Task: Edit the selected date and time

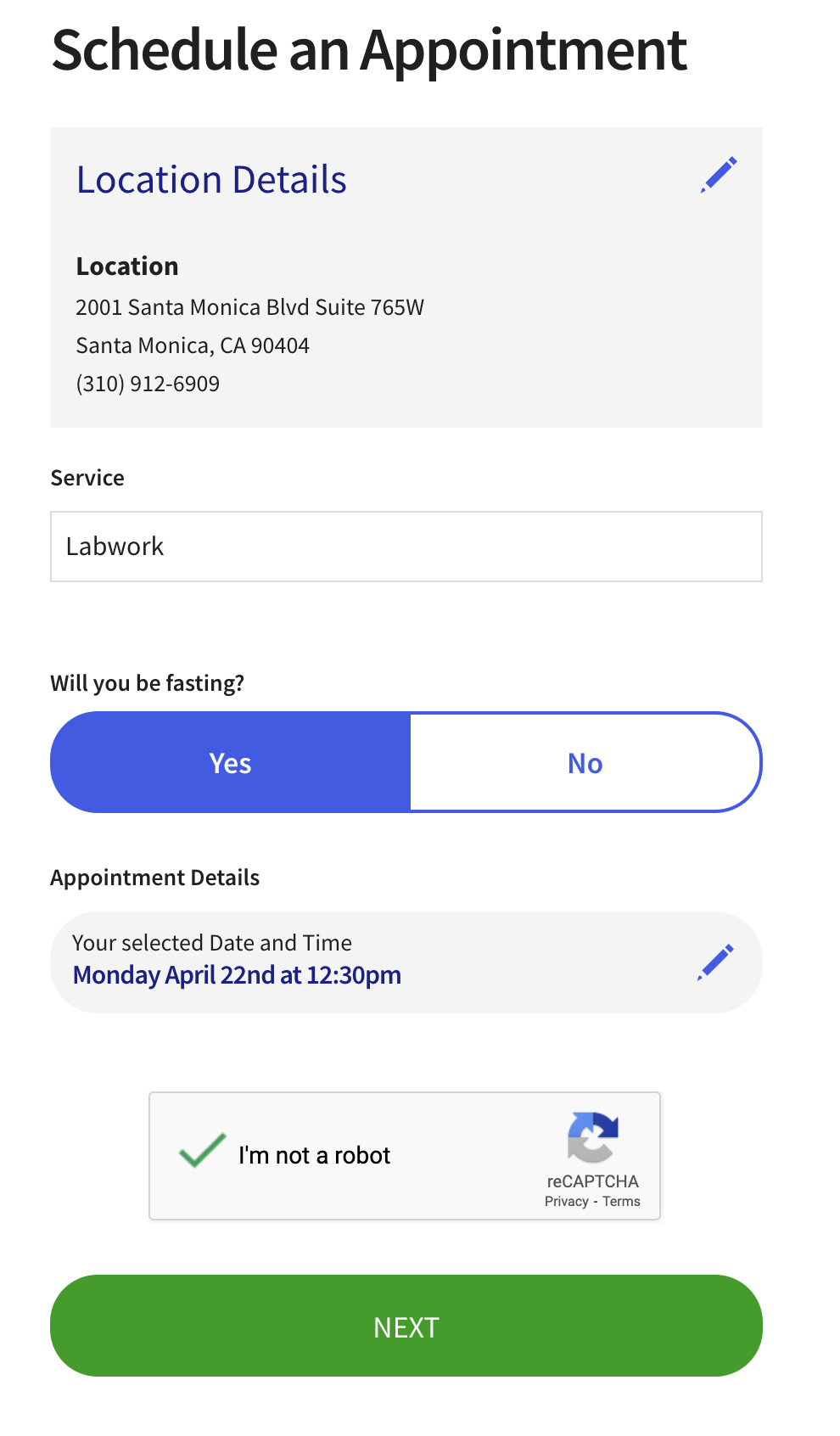Action: [715, 962]
